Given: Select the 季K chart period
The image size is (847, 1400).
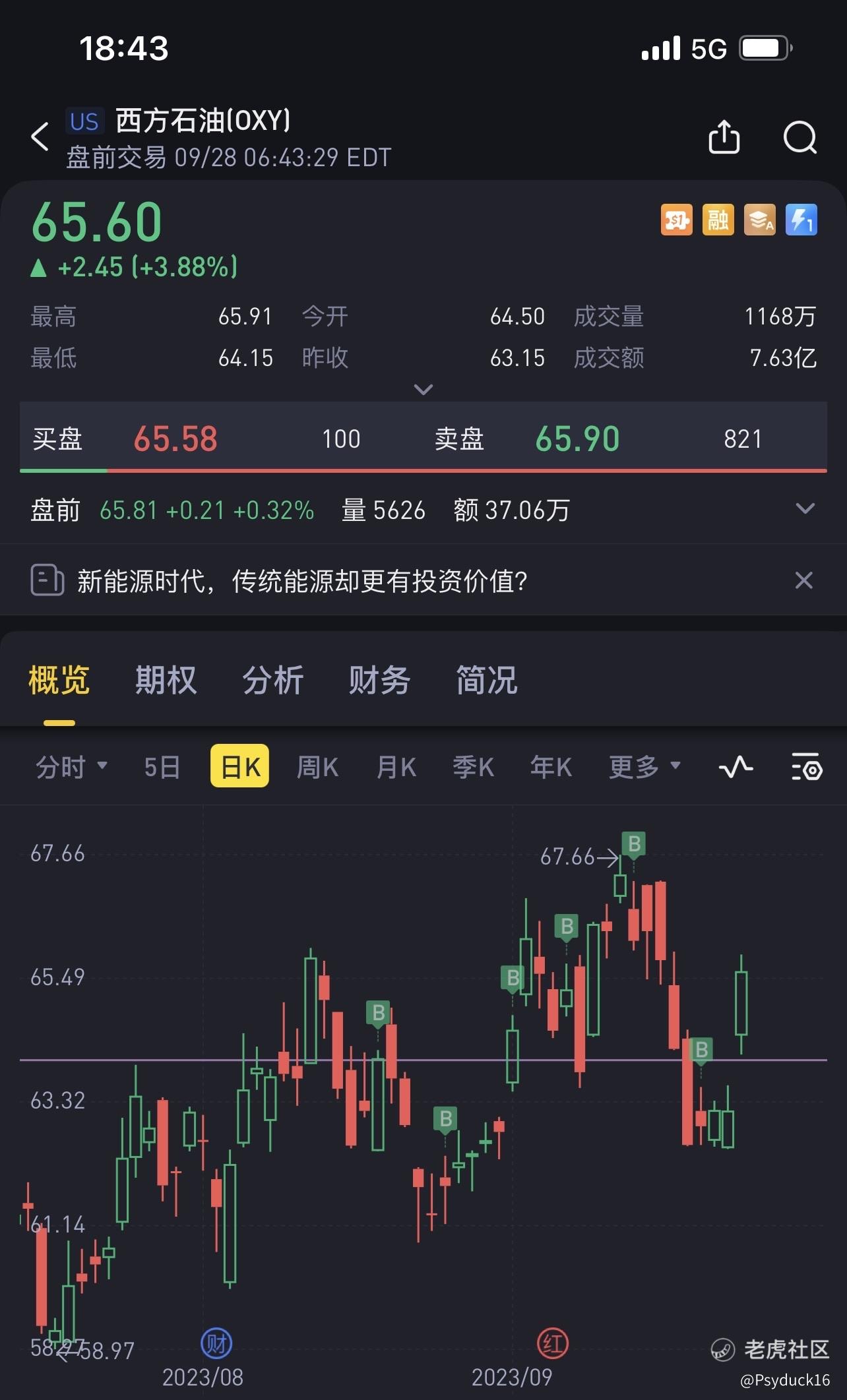Looking at the screenshot, I should click(x=473, y=767).
